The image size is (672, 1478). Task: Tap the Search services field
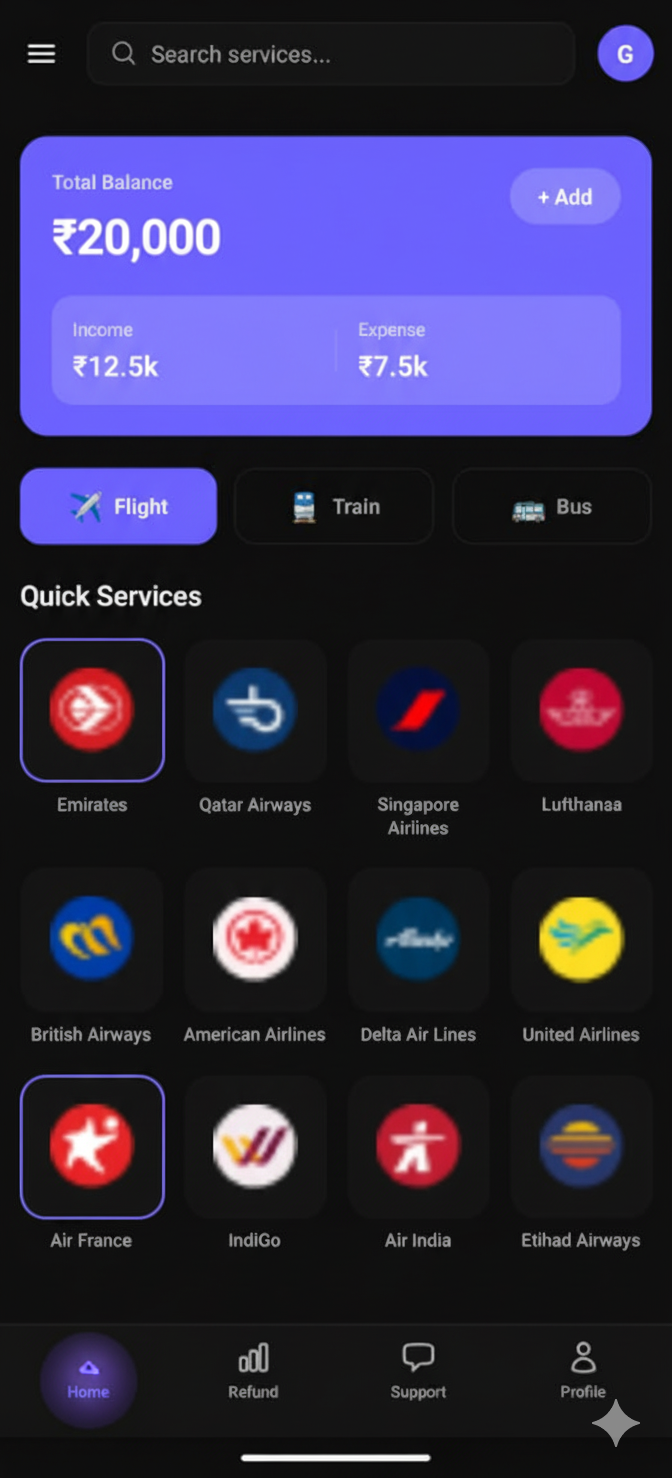pos(330,54)
